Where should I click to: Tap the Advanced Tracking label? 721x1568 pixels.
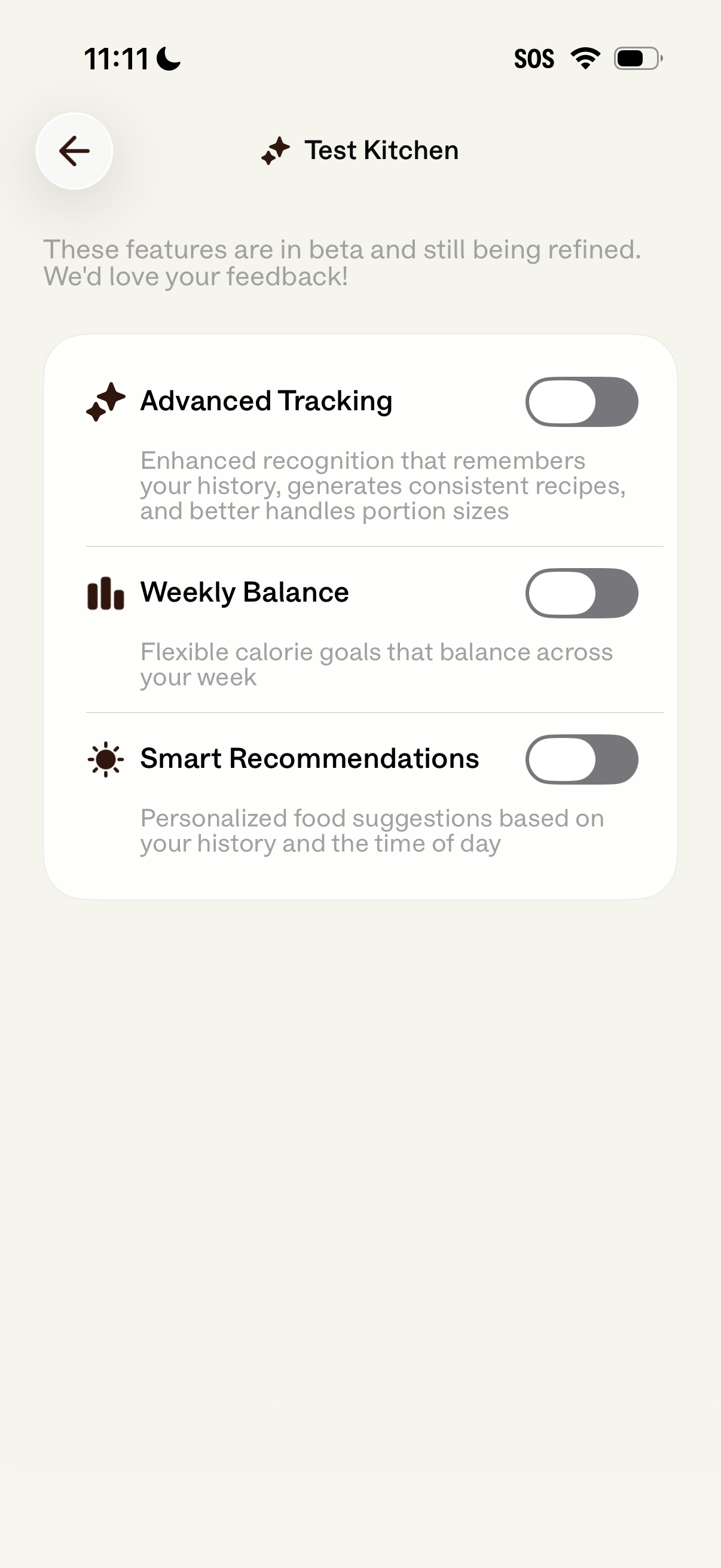tap(267, 401)
